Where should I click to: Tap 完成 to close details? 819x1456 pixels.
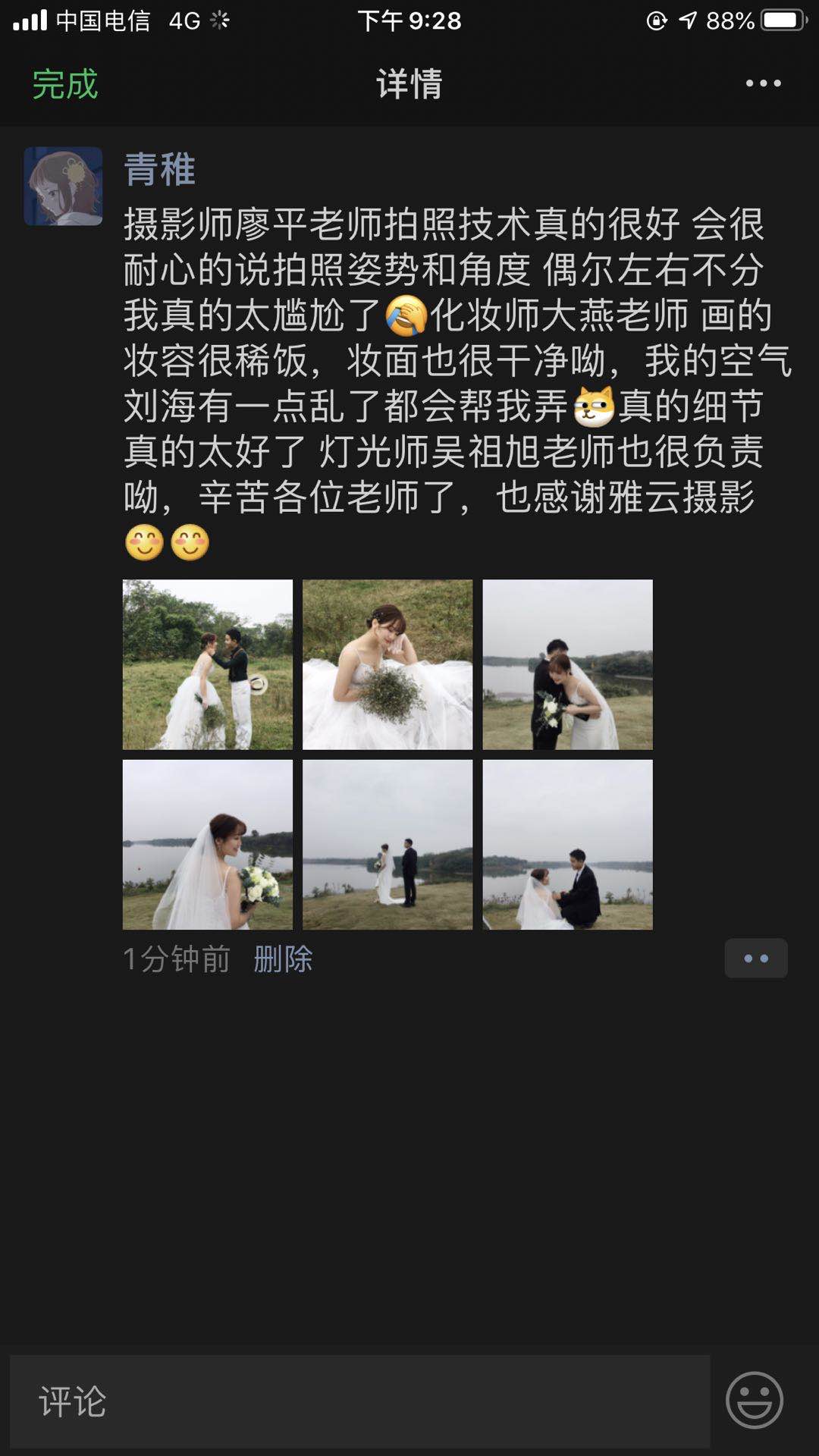[65, 83]
